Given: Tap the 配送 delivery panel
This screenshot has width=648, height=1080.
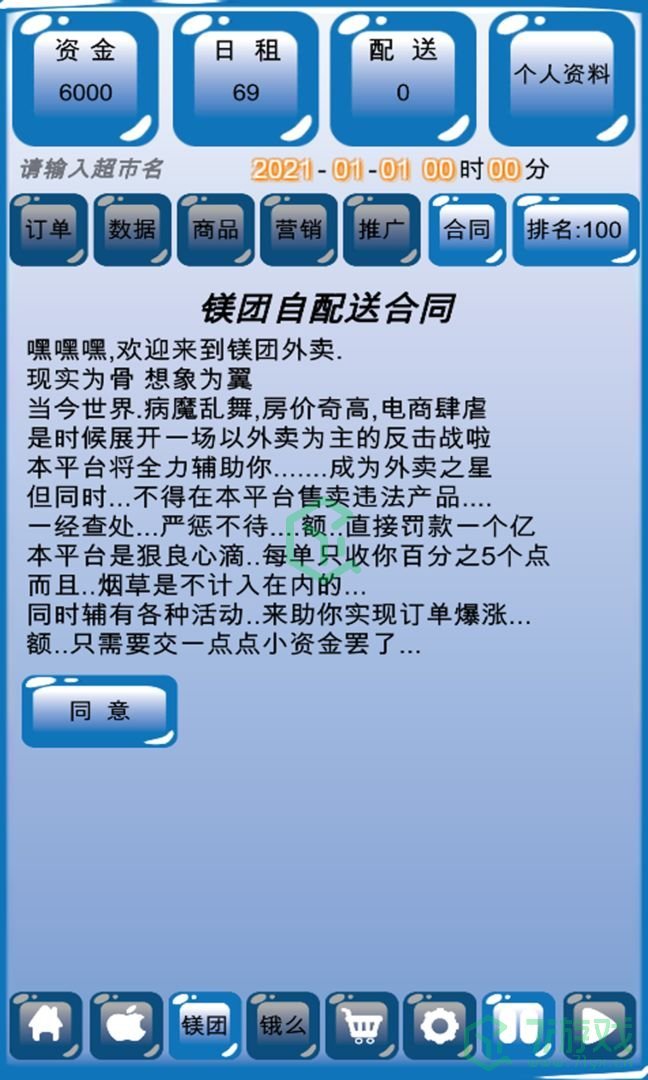Looking at the screenshot, I should 403,77.
